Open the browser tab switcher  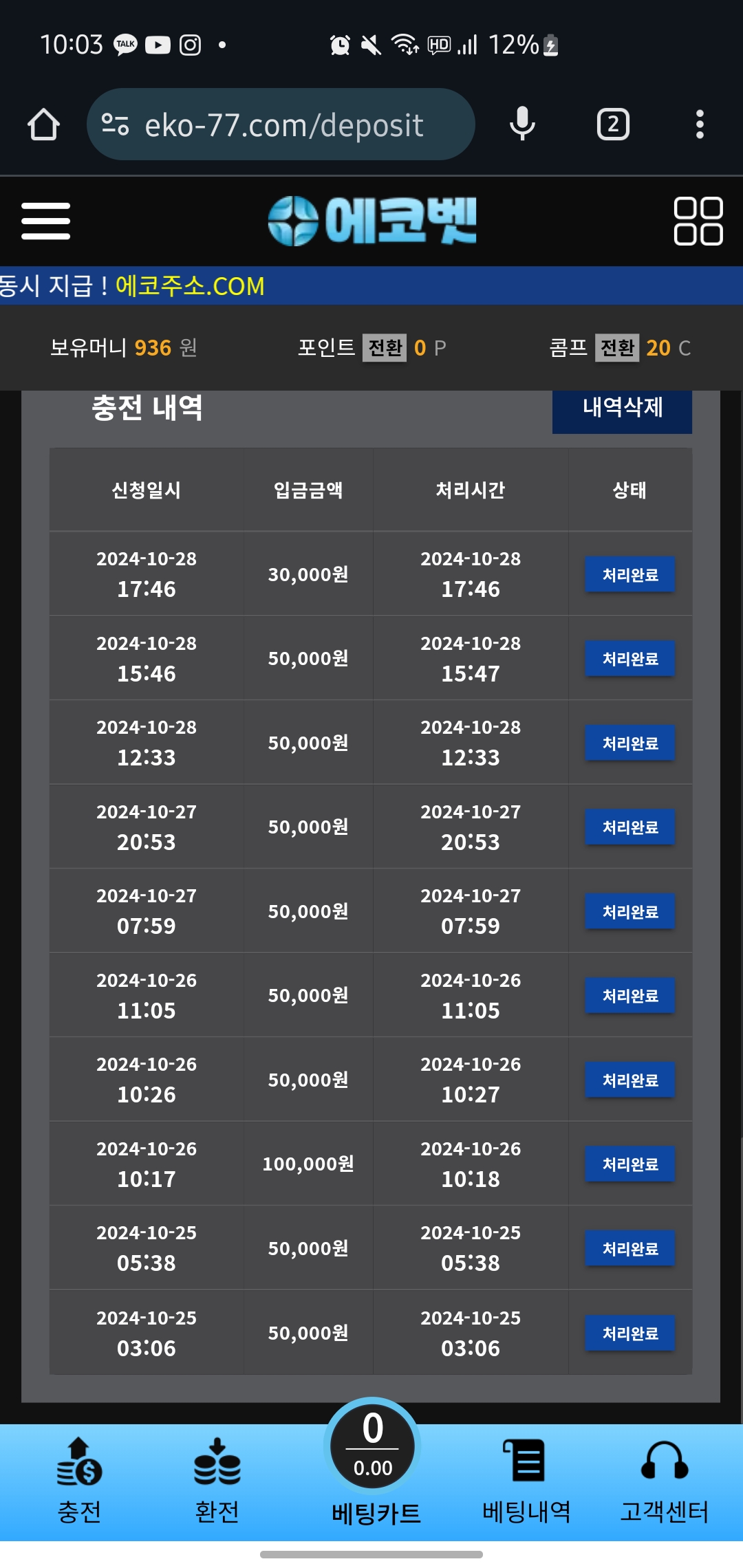click(x=613, y=124)
